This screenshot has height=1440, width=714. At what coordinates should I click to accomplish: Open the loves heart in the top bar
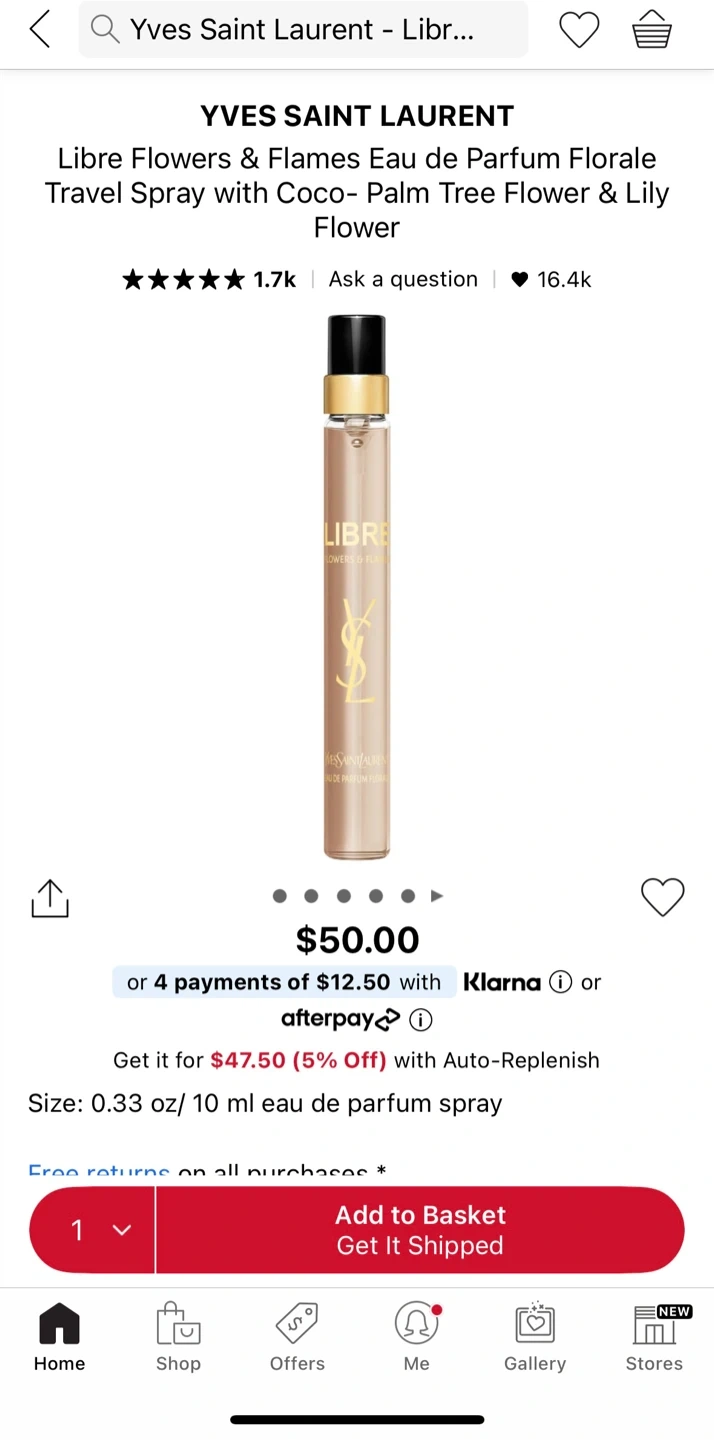(579, 30)
